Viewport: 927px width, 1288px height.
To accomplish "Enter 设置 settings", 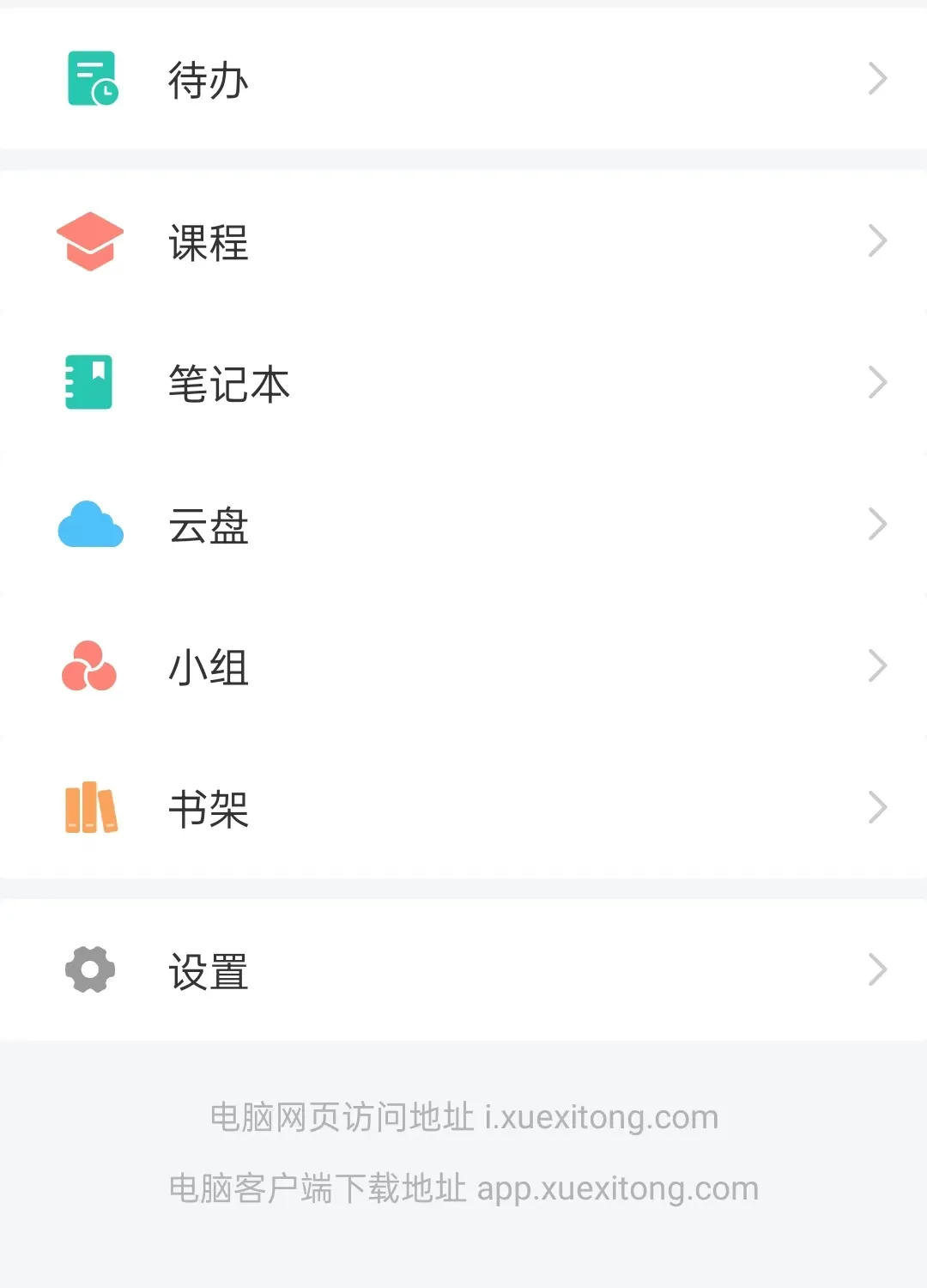I will [x=463, y=970].
